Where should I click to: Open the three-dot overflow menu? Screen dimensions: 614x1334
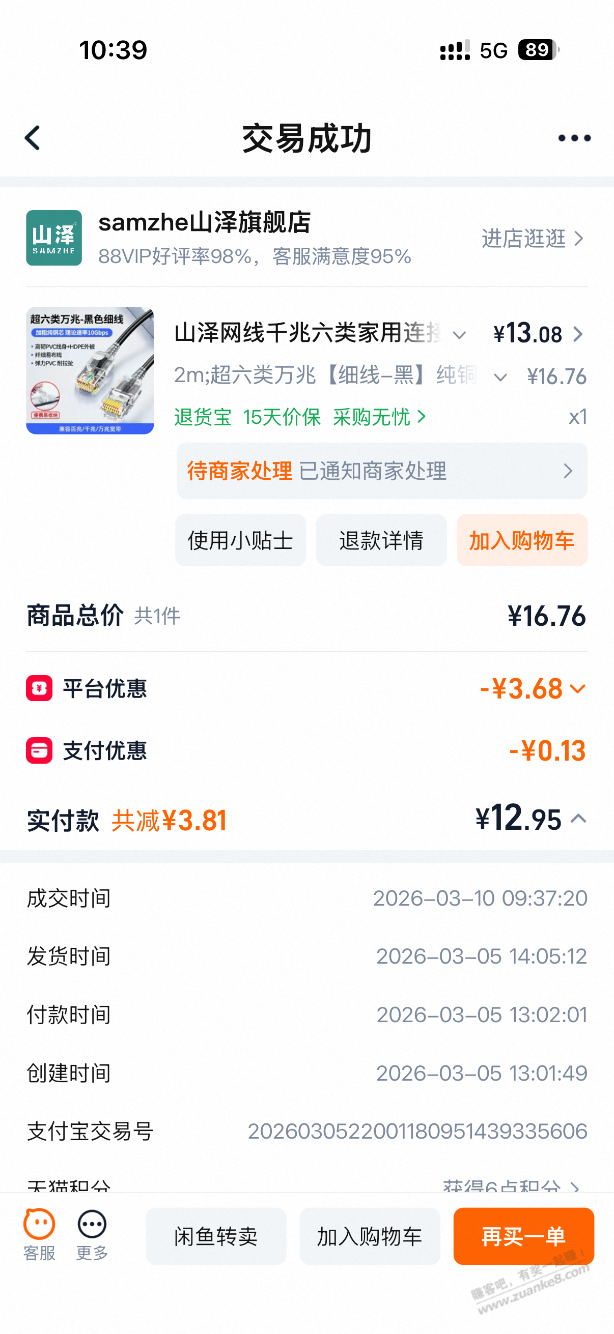(x=574, y=138)
